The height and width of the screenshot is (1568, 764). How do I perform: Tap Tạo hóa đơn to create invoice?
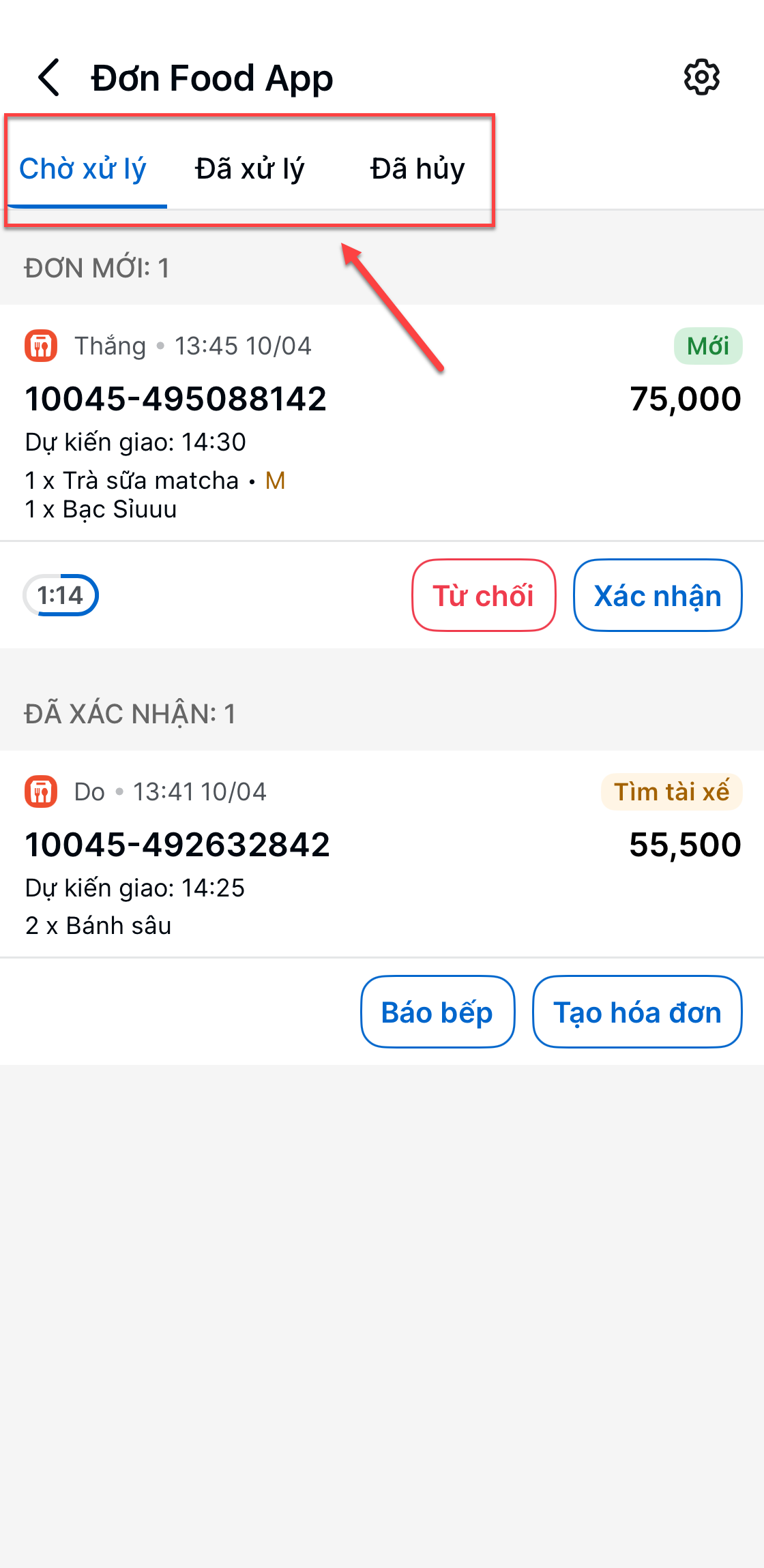[x=637, y=1012]
